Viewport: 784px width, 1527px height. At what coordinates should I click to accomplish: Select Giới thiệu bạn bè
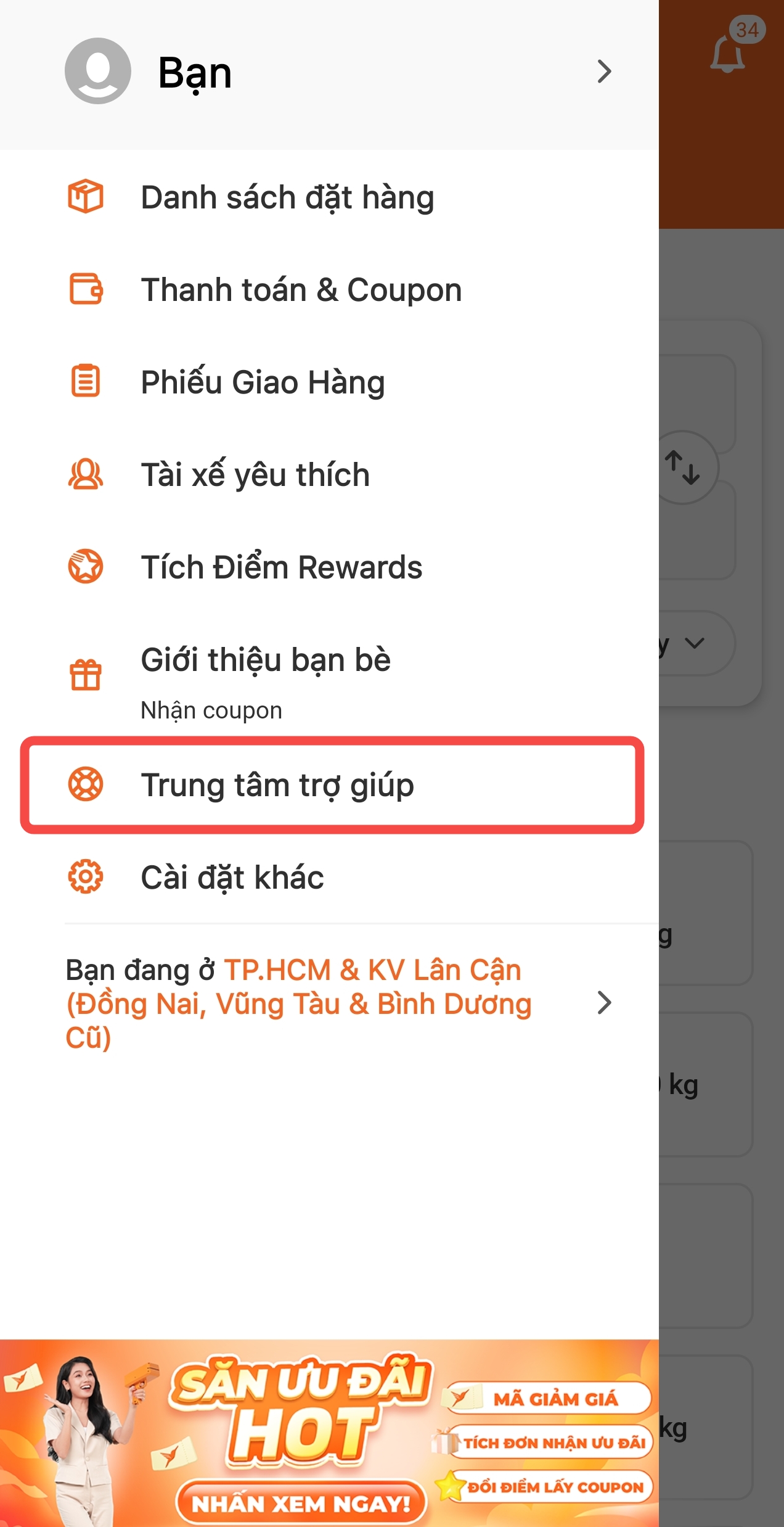(x=329, y=677)
